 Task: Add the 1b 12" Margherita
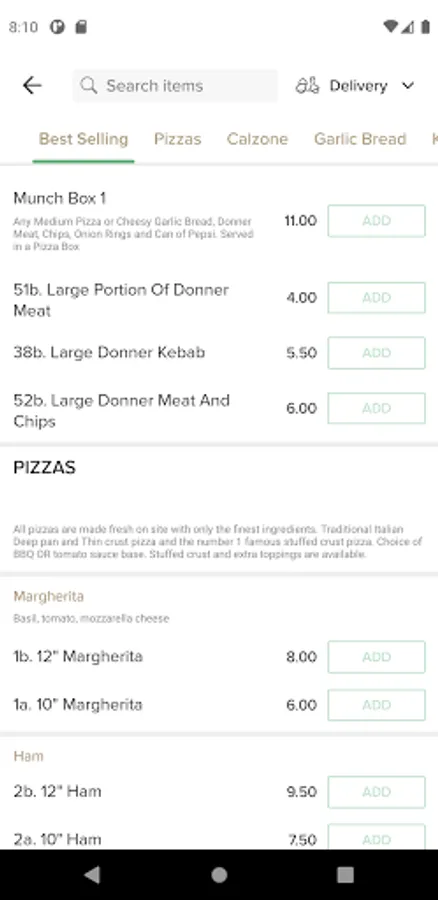coord(377,657)
